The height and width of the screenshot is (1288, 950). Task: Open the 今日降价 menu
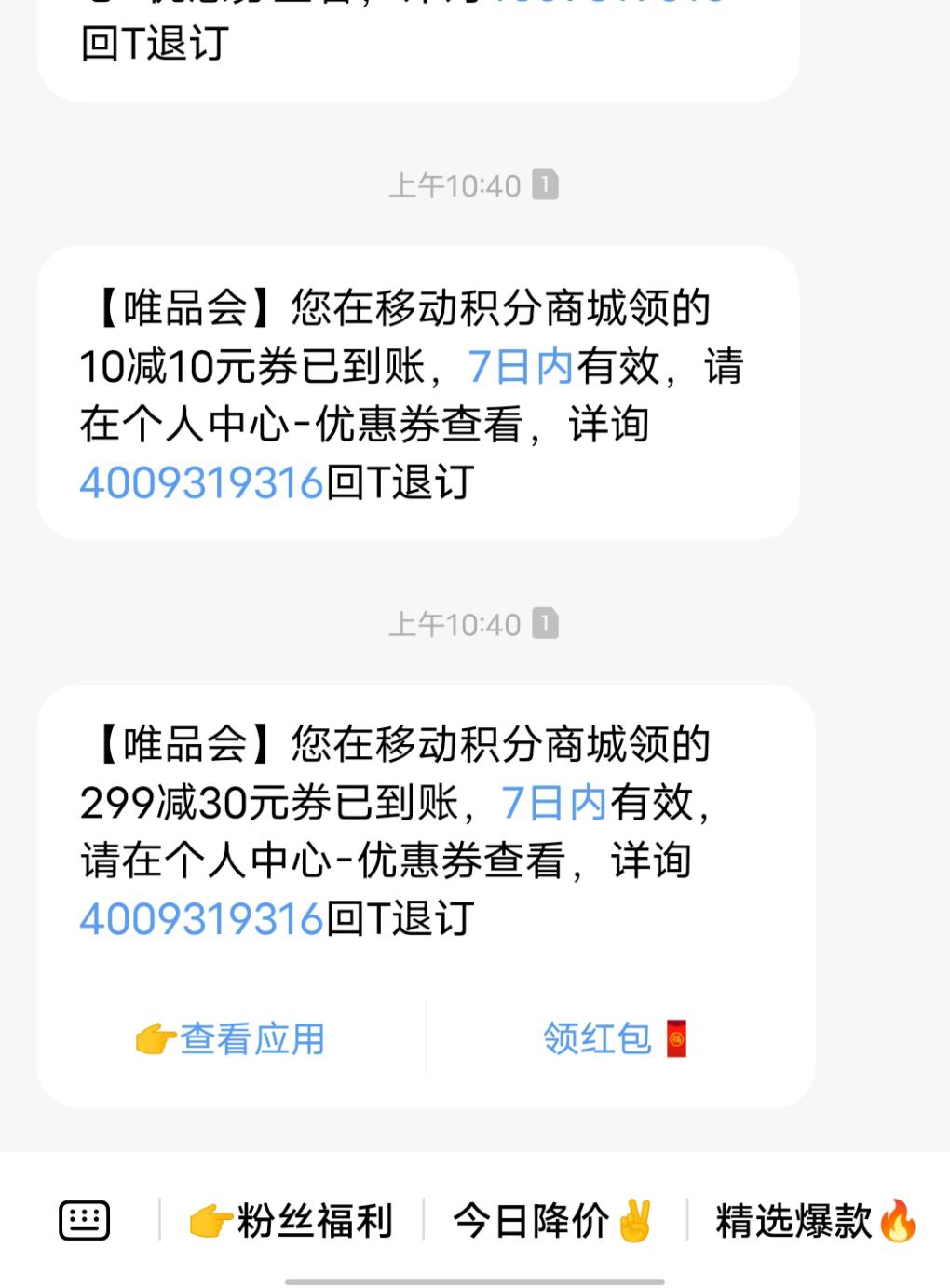554,1220
